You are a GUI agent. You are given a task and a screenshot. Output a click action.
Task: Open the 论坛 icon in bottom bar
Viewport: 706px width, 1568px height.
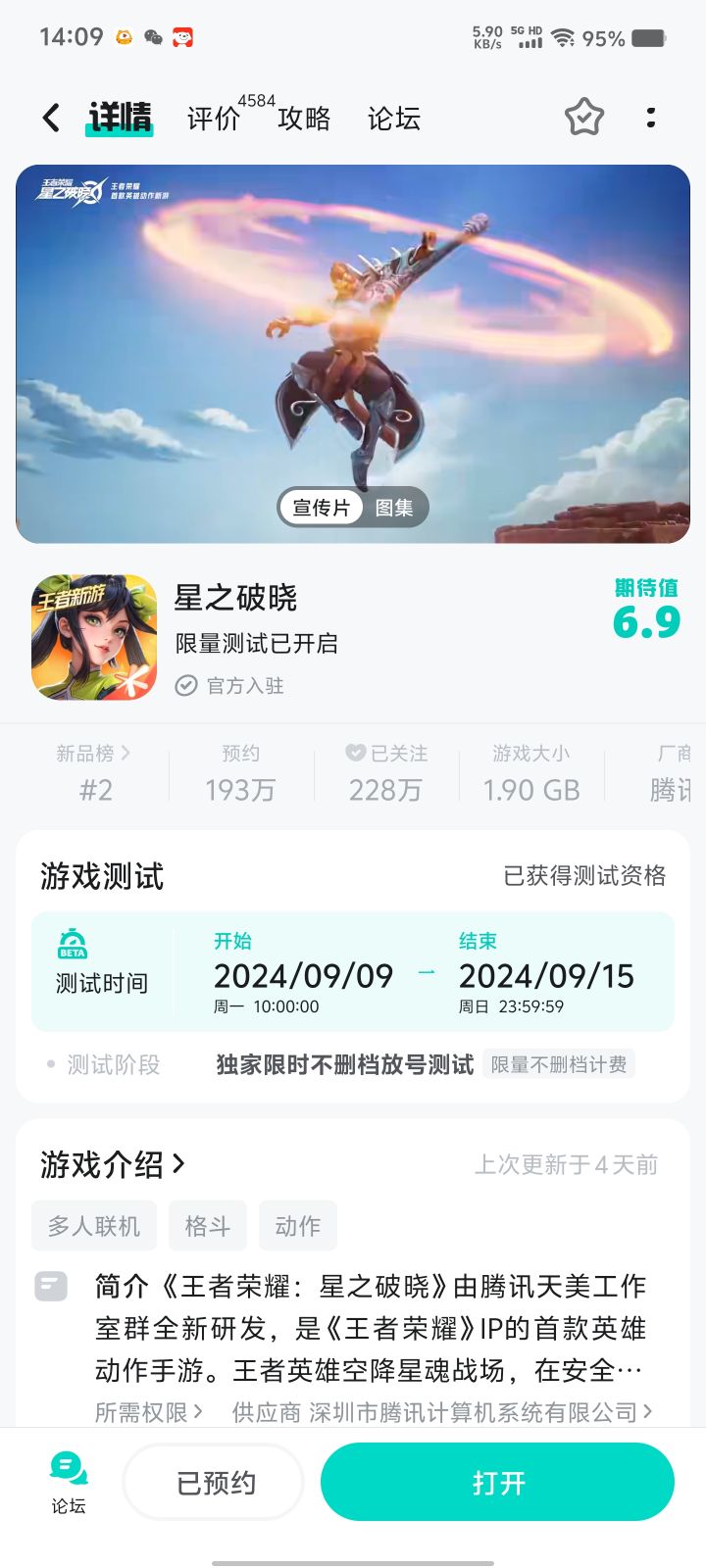[69, 1483]
